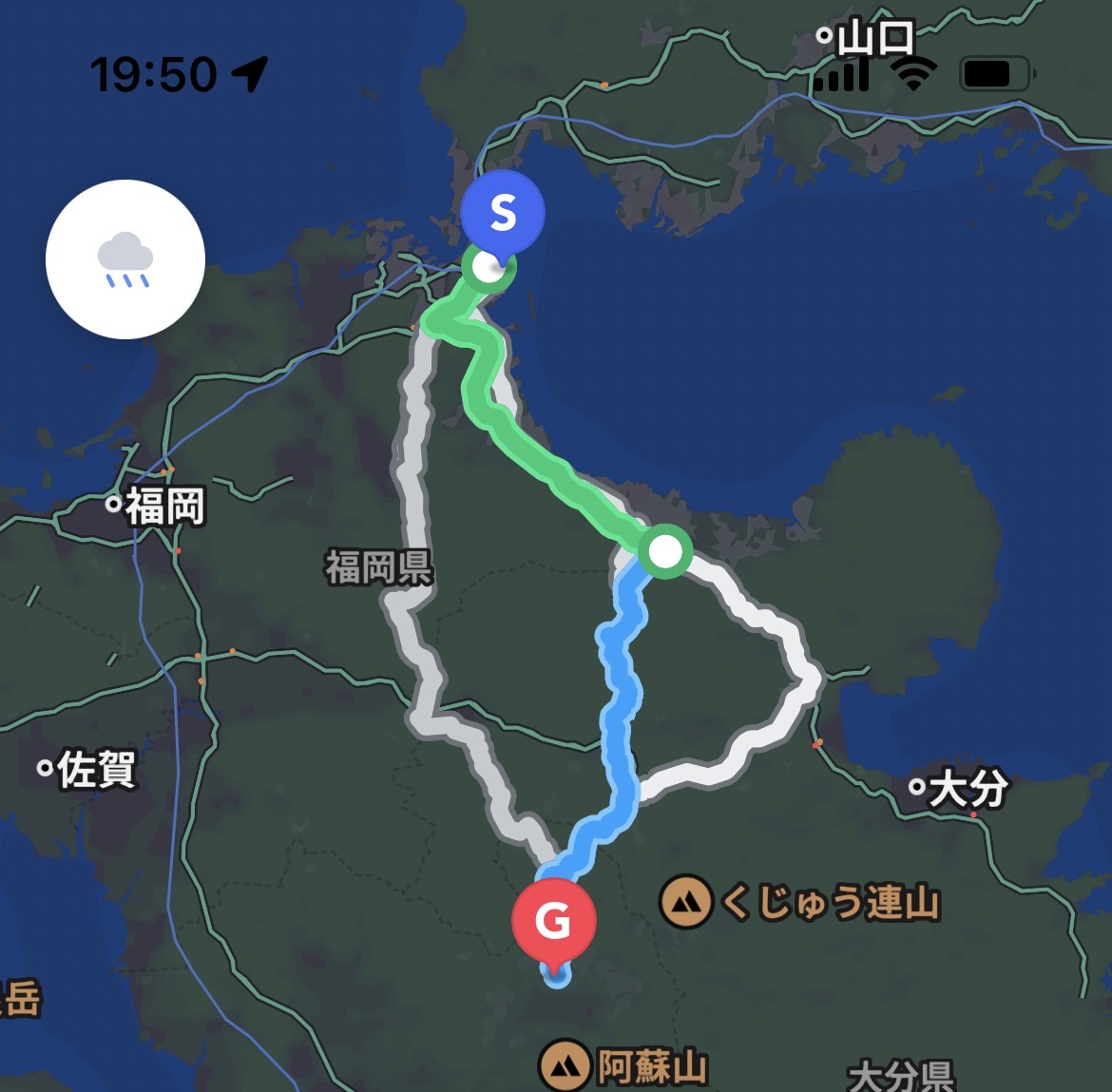Tap the goal G pin

(x=553, y=920)
